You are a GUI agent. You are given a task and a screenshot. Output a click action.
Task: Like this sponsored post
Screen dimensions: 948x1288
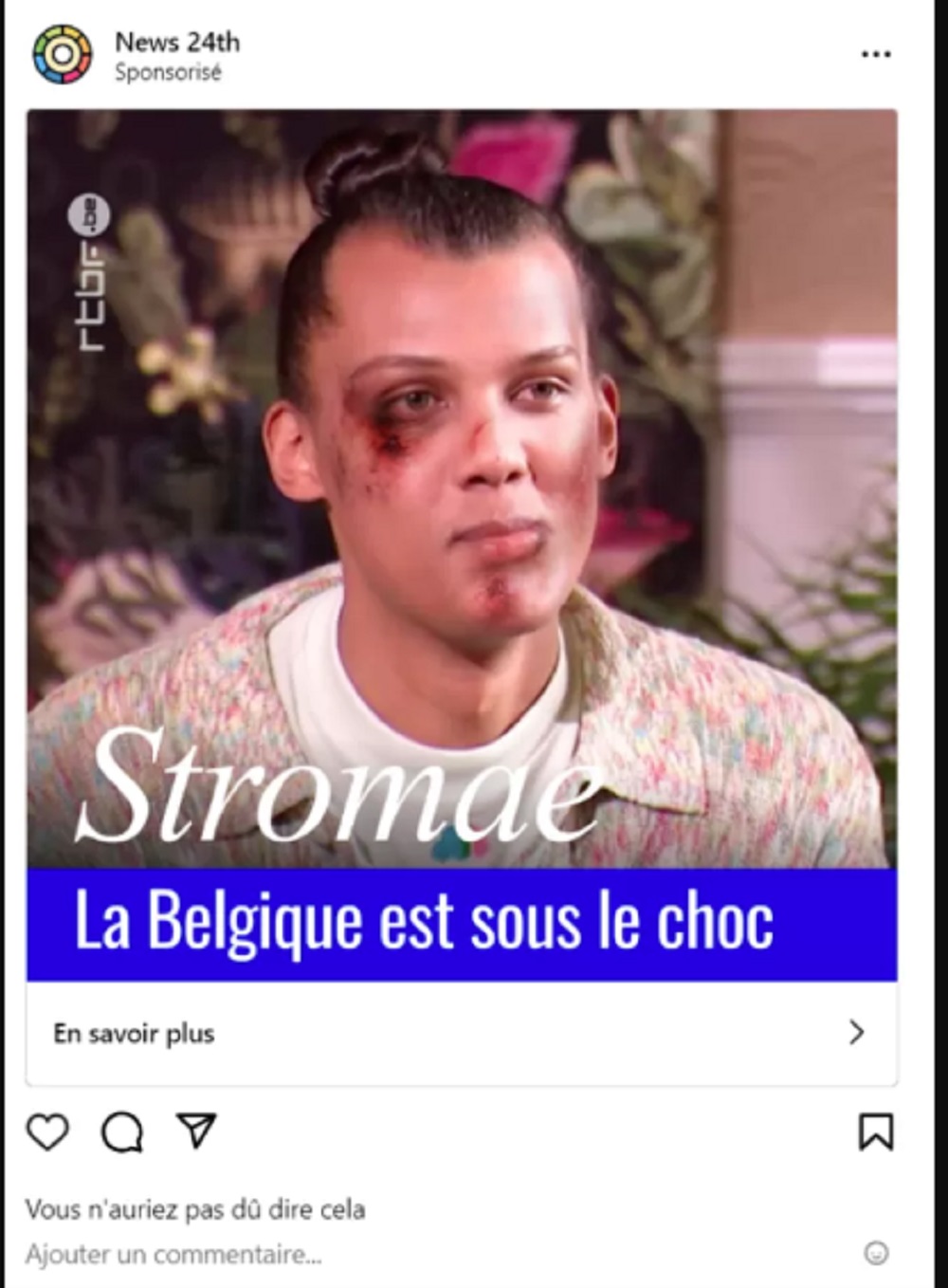pyautogui.click(x=47, y=1132)
